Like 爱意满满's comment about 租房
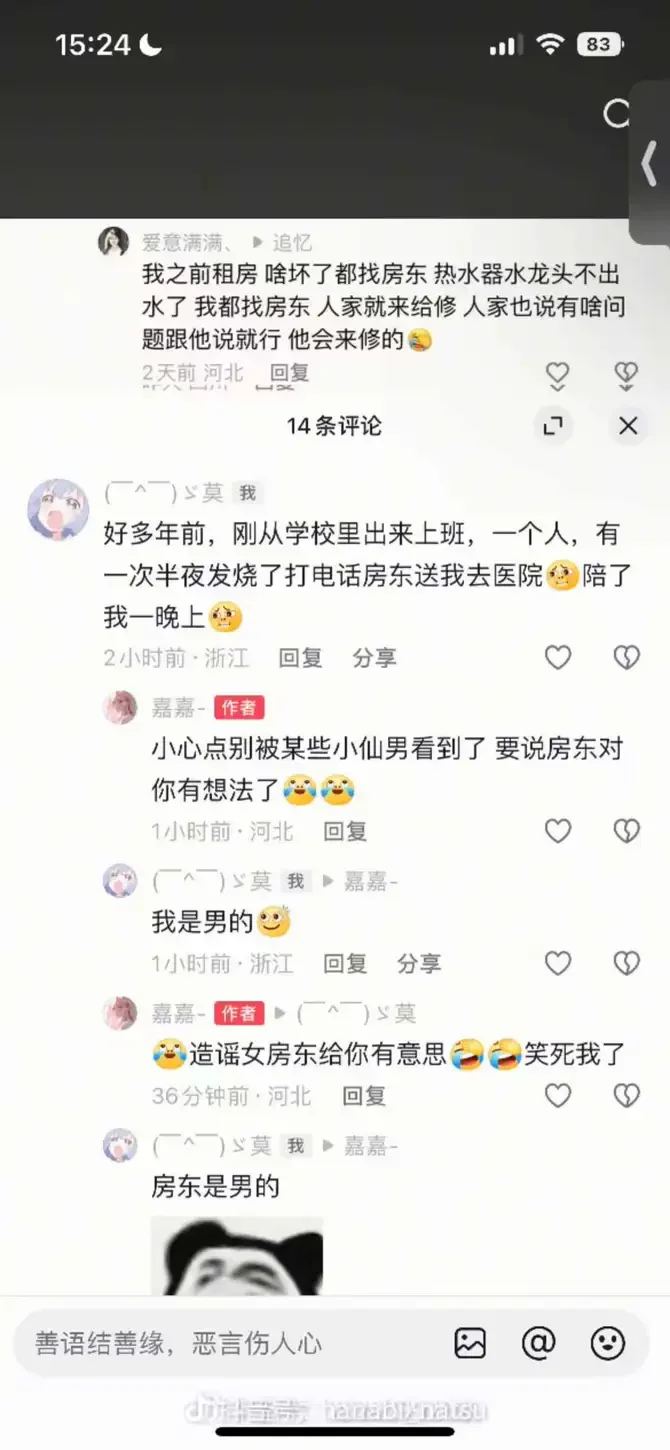The height and width of the screenshot is (1450, 670). [557, 374]
